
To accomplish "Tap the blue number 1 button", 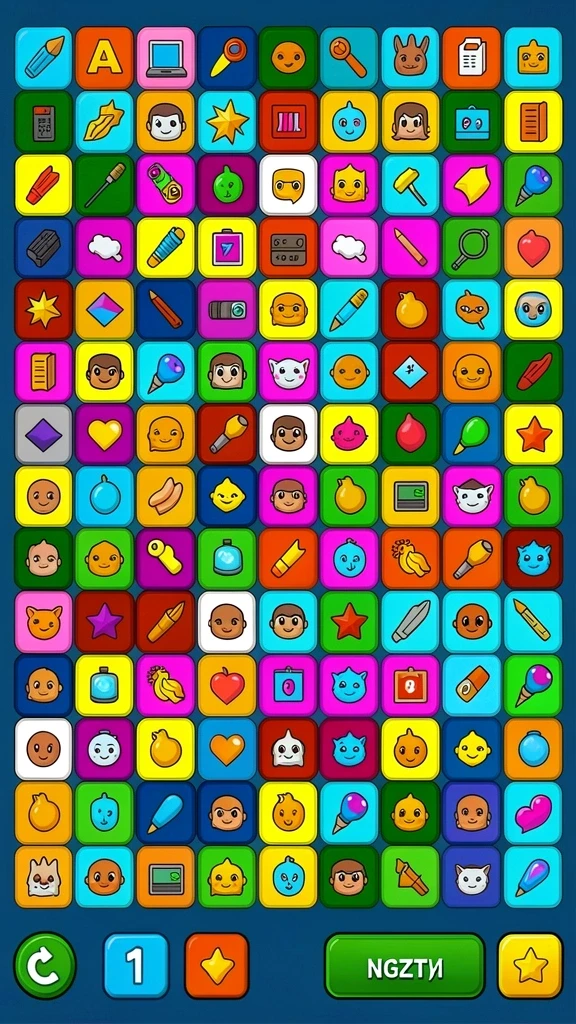I will 136,966.
